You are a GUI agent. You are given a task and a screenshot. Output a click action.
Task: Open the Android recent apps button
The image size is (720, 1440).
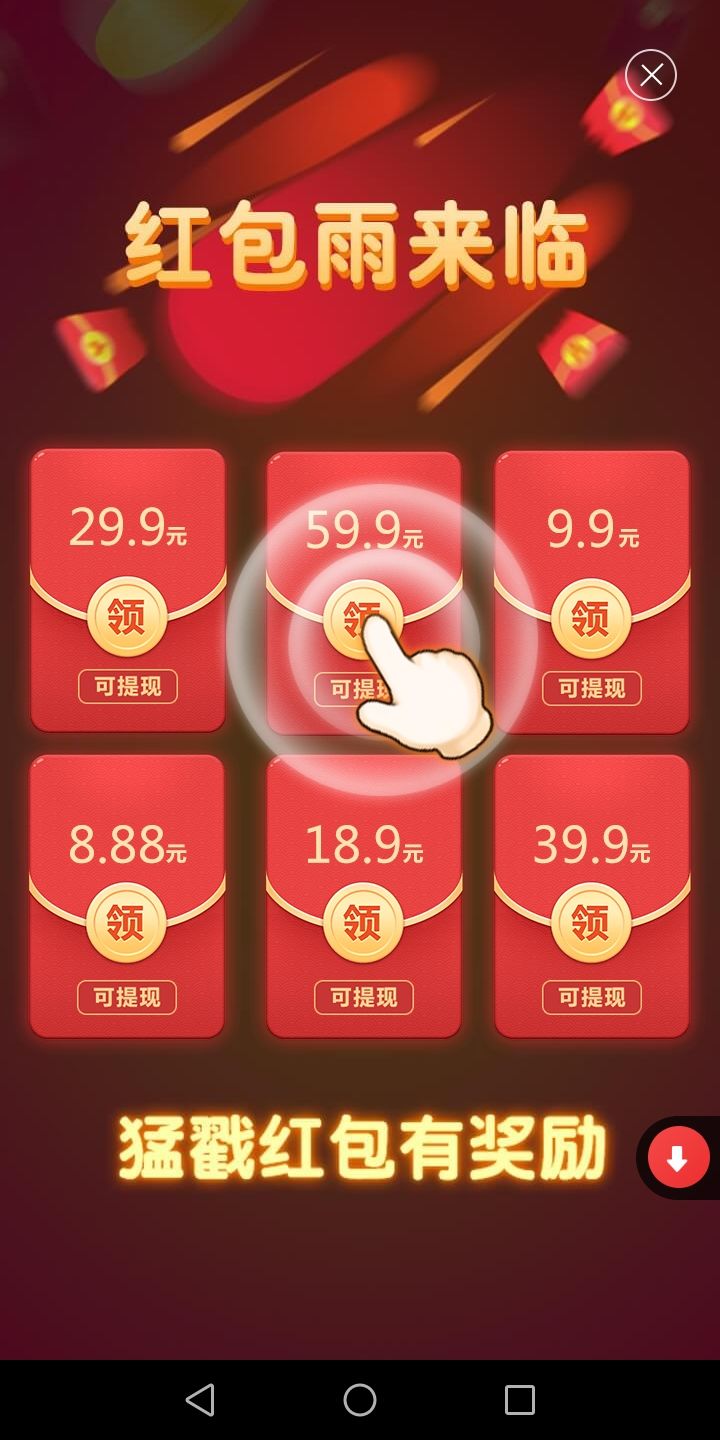[x=519, y=1400]
